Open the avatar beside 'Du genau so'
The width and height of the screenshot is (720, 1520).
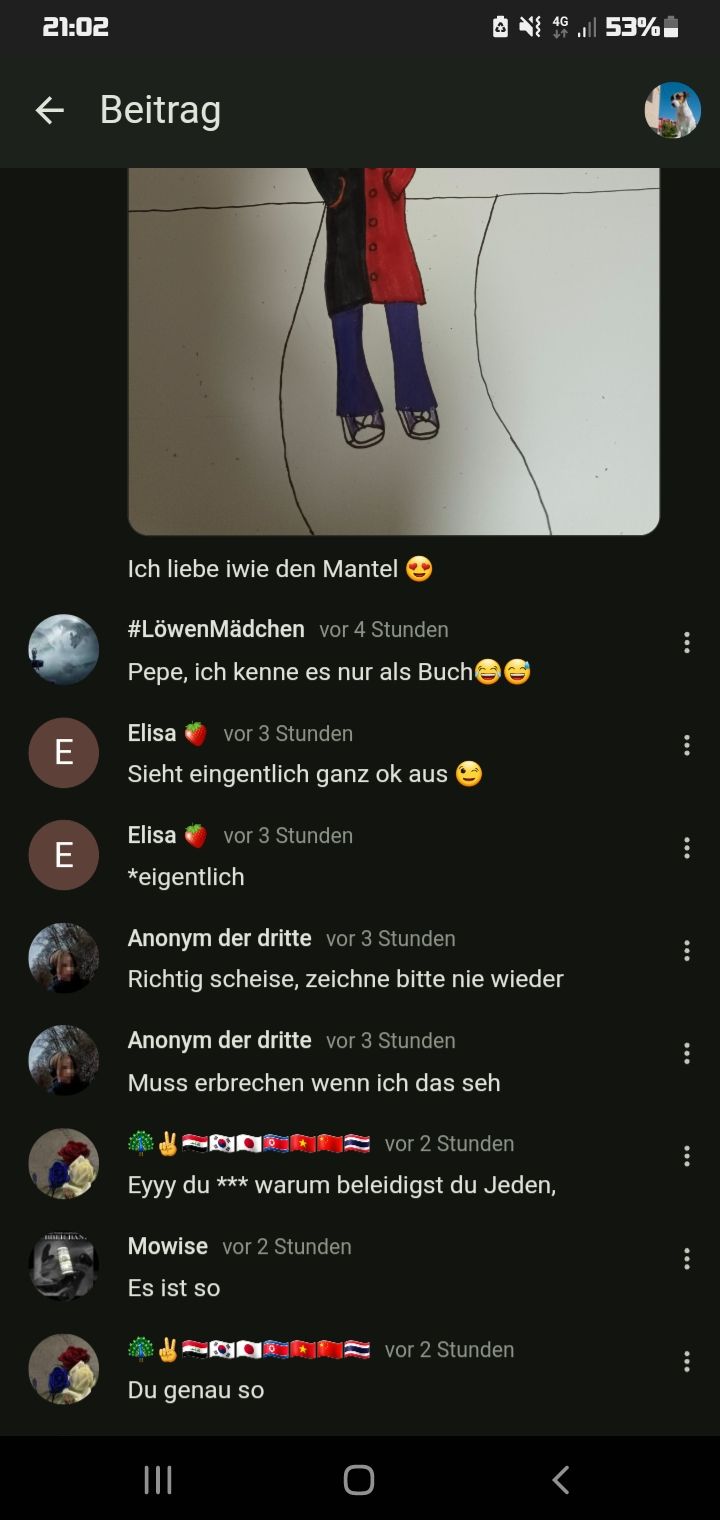pyautogui.click(x=64, y=1369)
